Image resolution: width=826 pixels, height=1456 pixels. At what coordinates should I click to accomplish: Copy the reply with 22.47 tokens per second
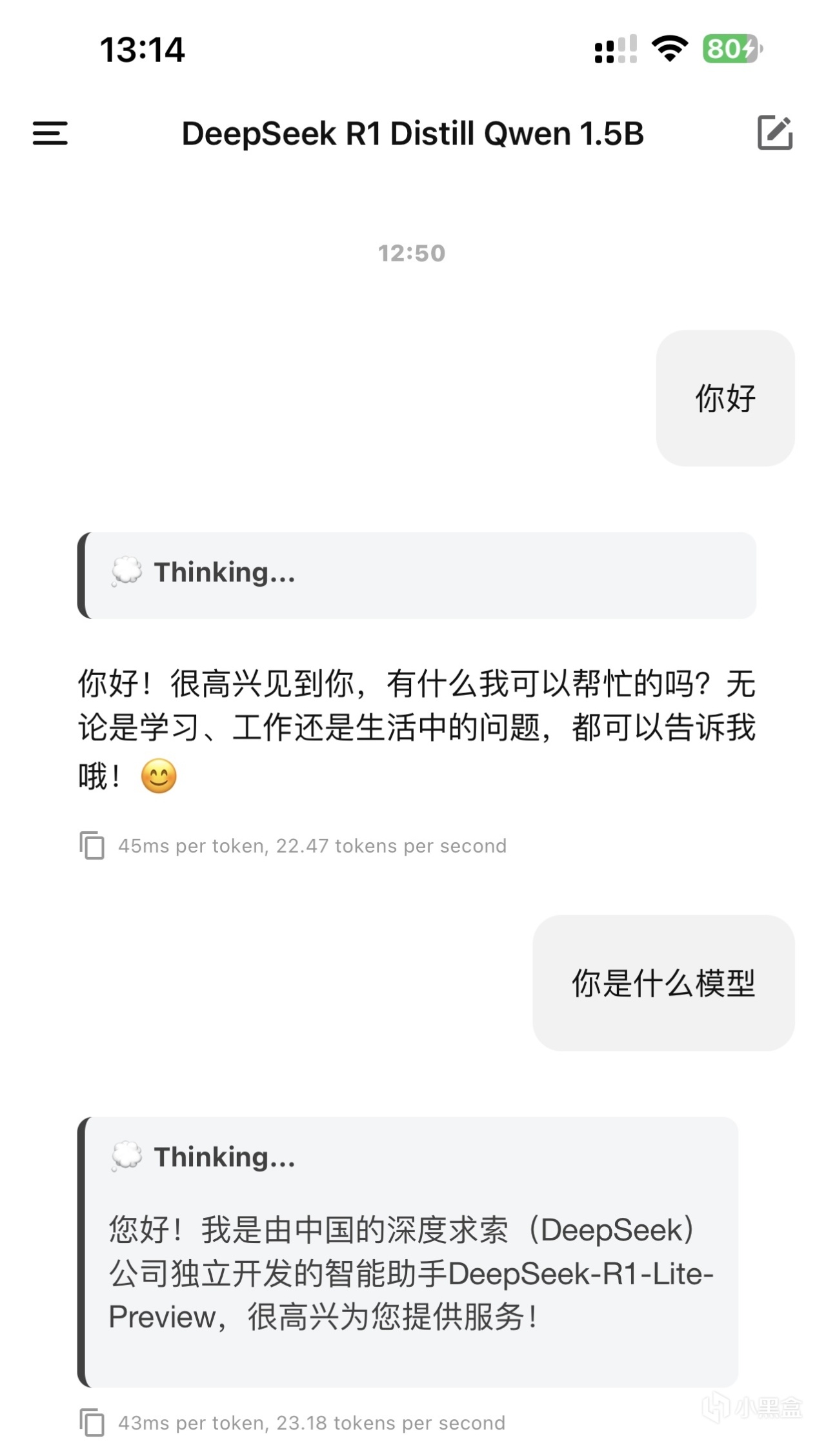coord(92,845)
